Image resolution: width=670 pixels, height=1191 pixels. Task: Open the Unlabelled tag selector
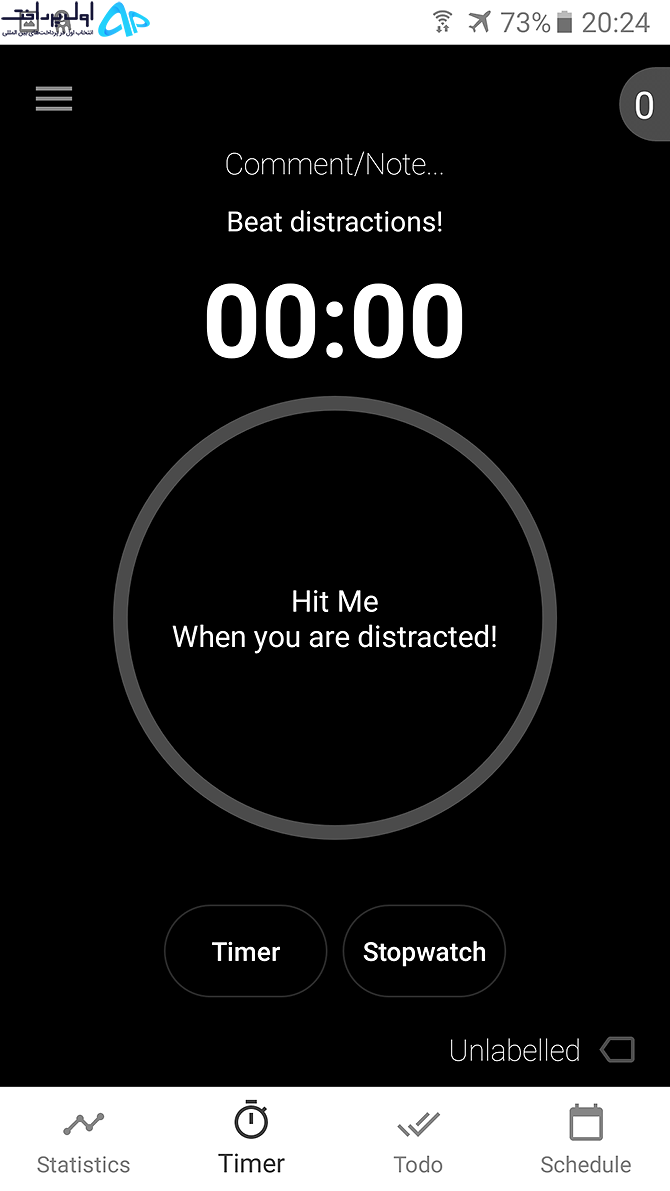tap(541, 1050)
